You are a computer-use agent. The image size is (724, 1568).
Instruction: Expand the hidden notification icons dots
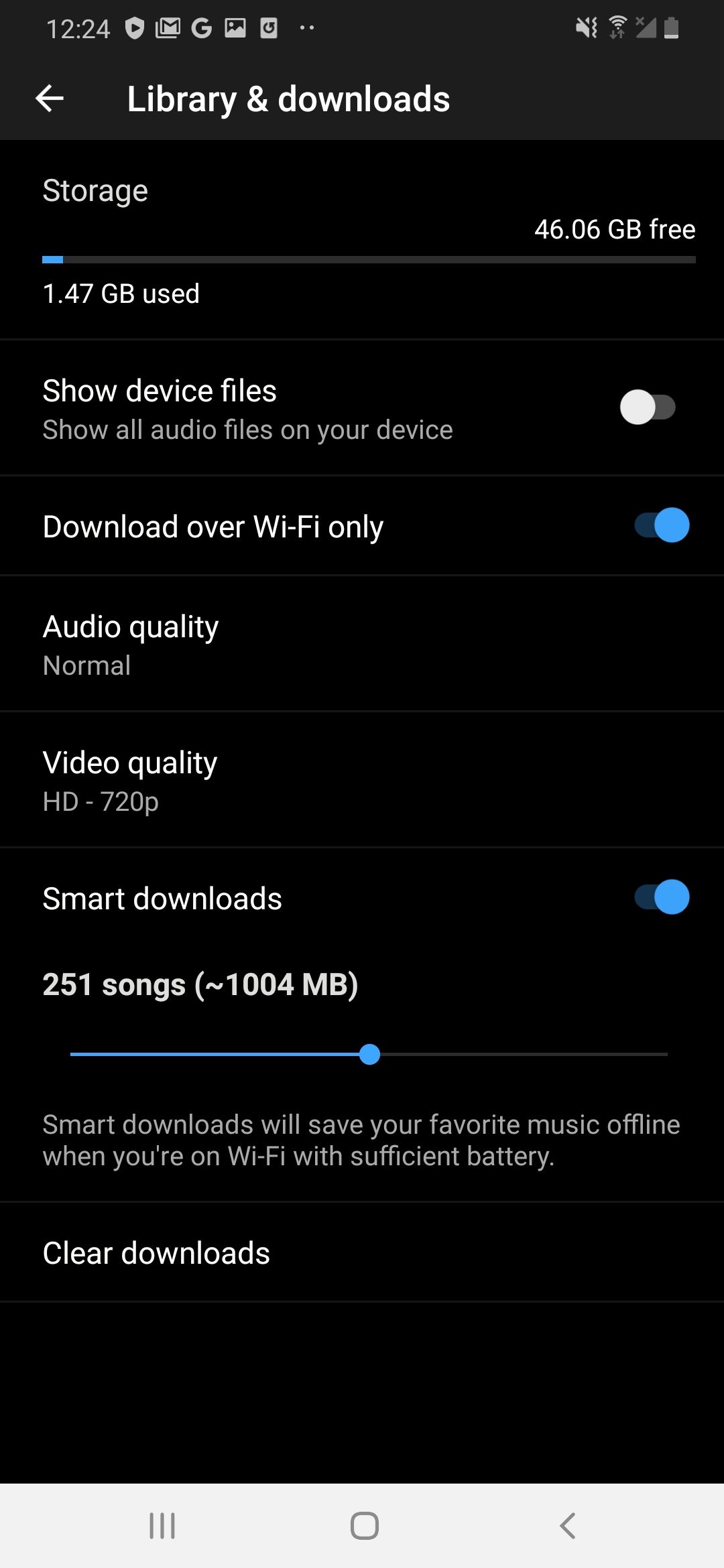[306, 27]
